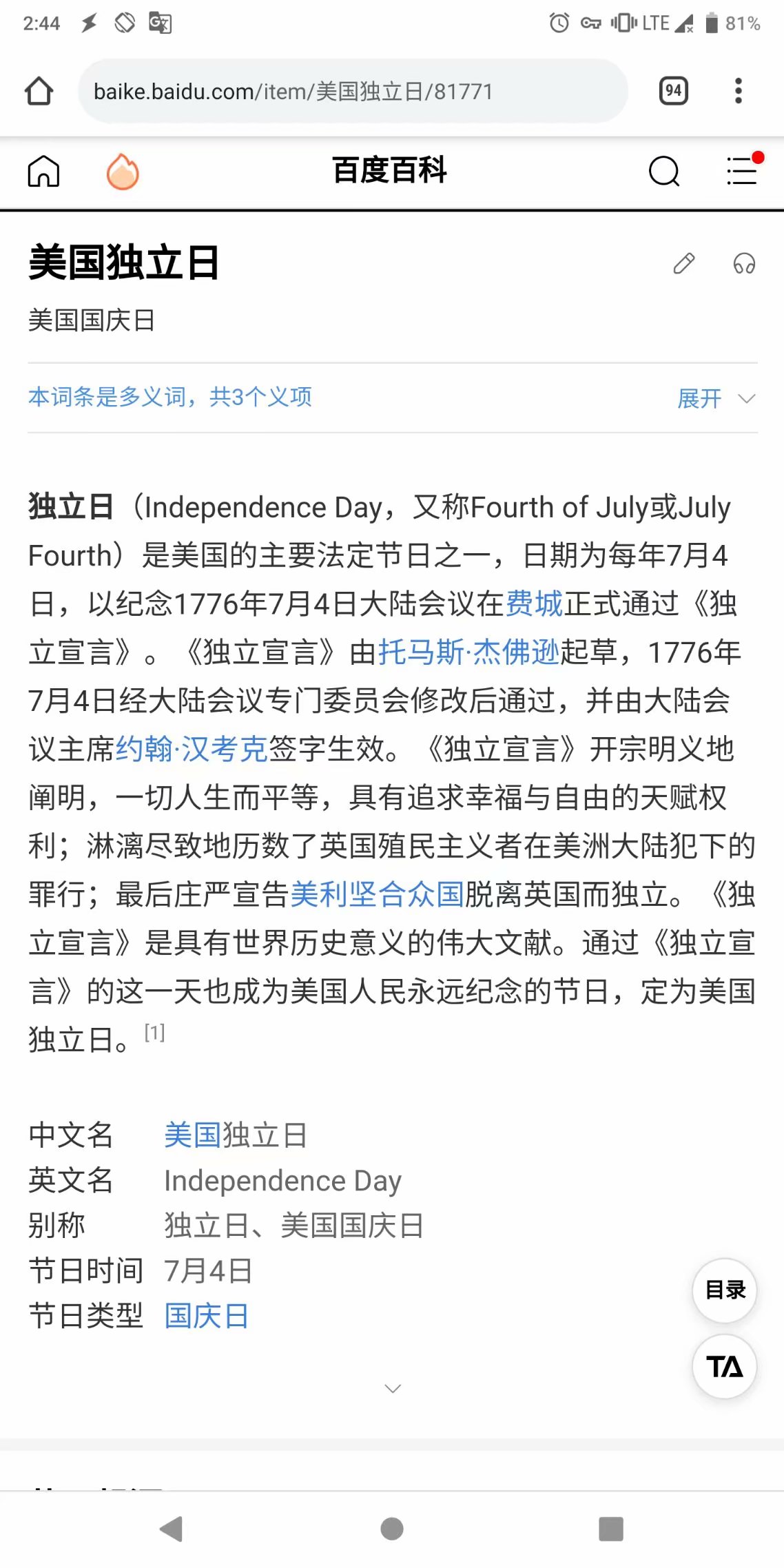Open the tab switcher showing 94

tap(673, 91)
